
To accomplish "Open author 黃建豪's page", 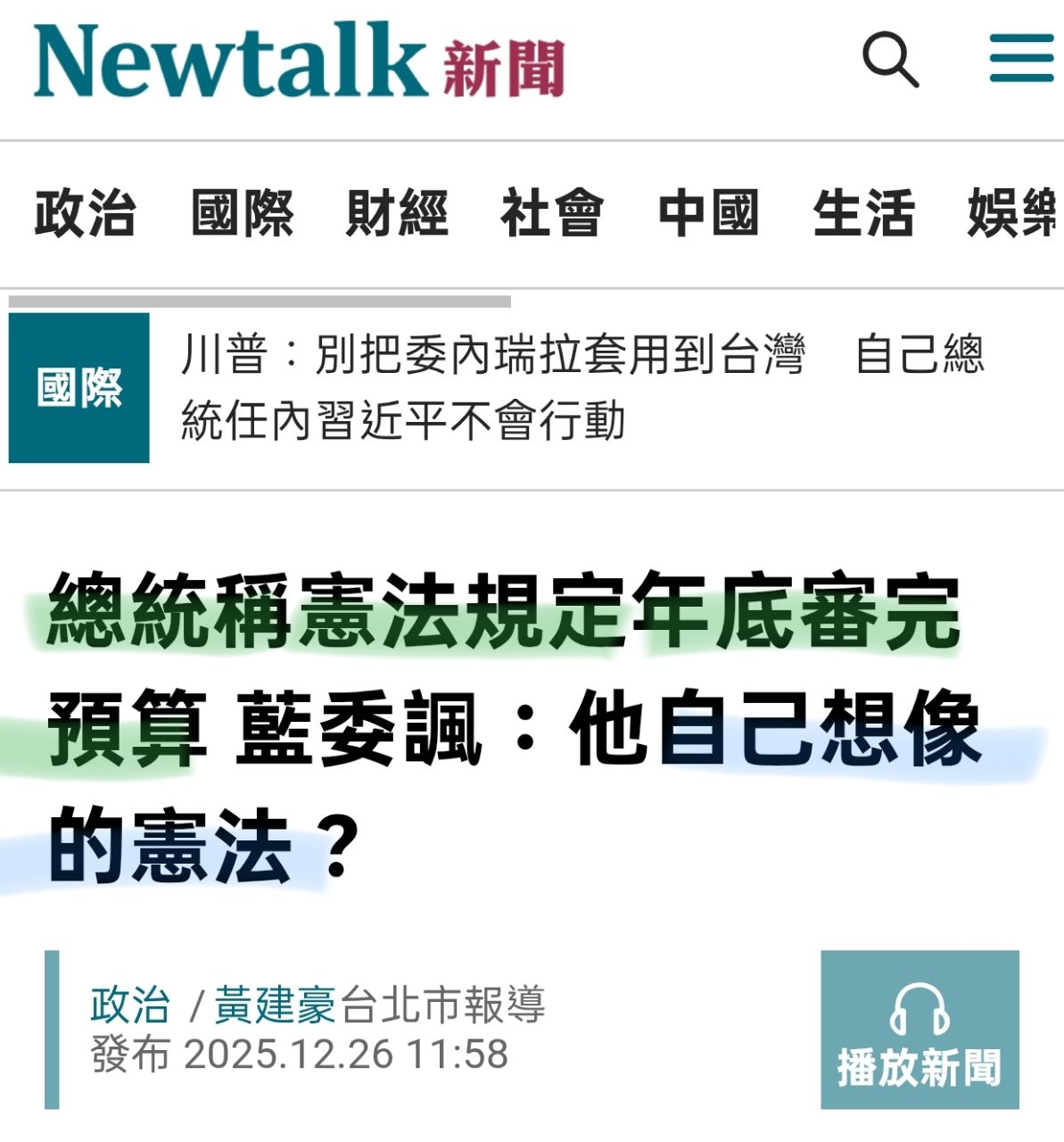I will coord(276,1005).
